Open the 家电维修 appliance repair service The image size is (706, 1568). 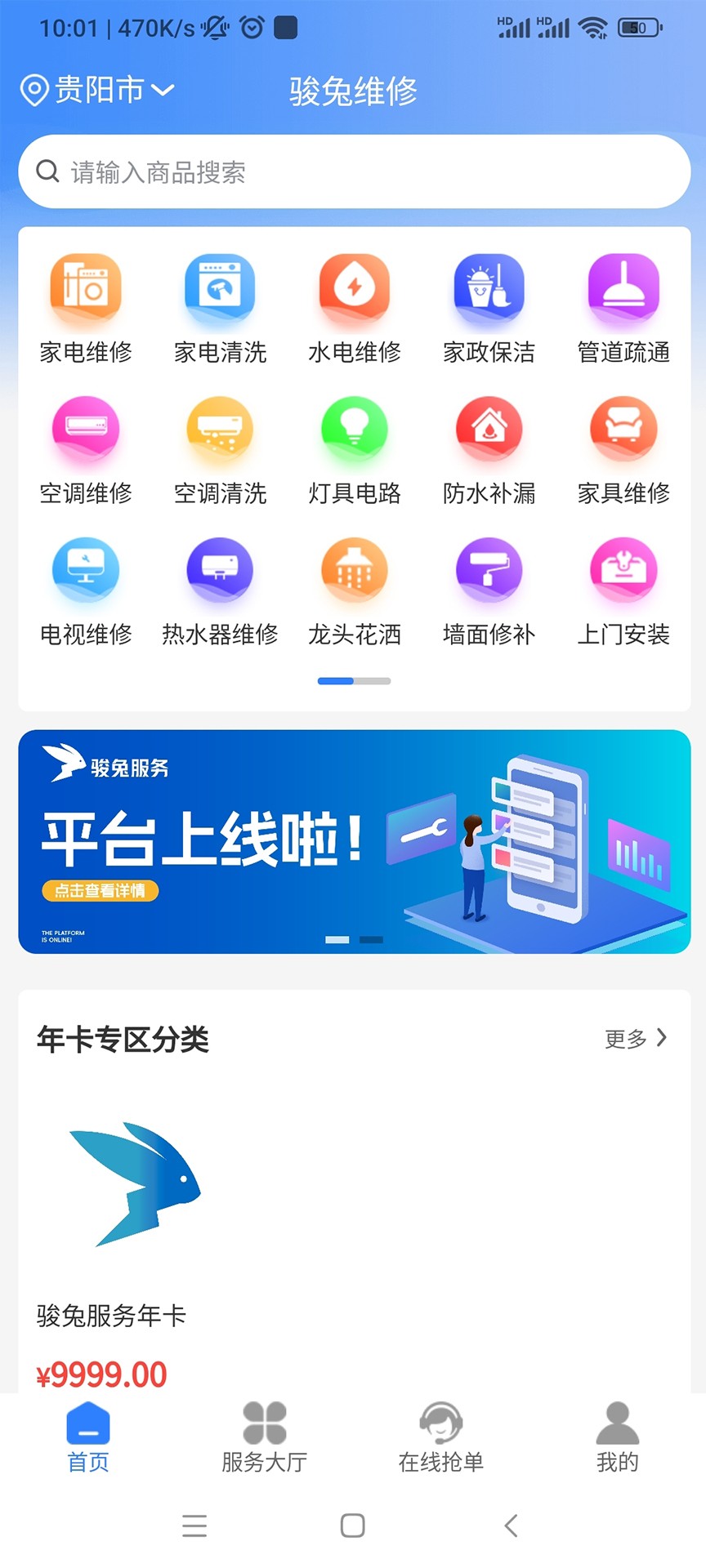coord(85,306)
